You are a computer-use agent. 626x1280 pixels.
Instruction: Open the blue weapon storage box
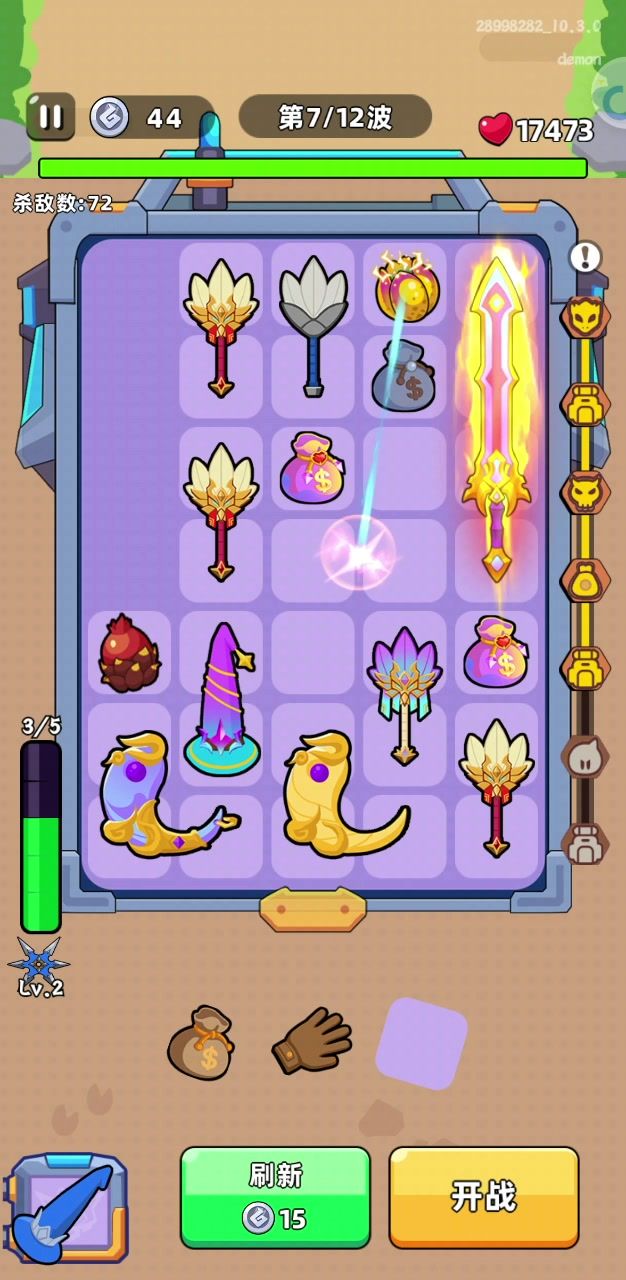[69, 1209]
